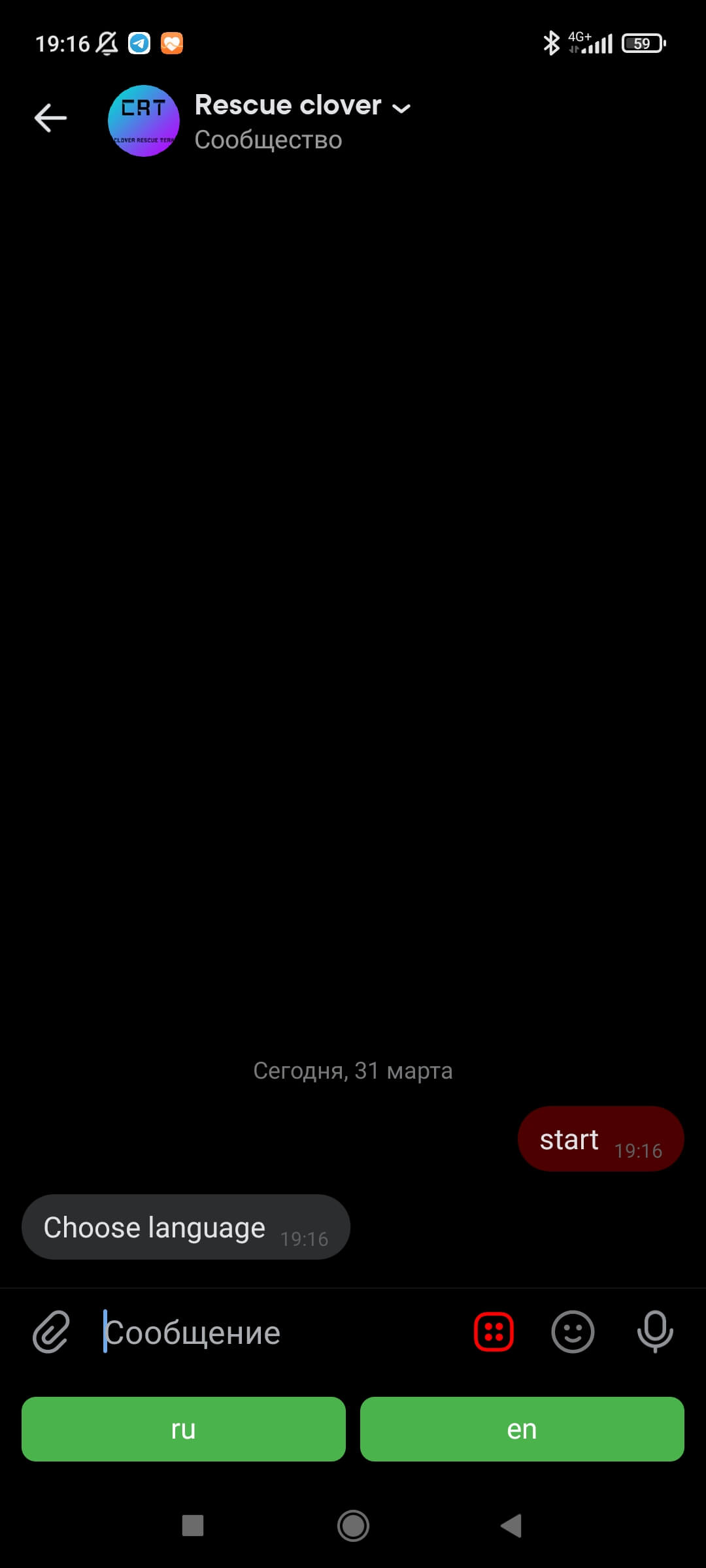Select the en language button
706x1568 pixels.
[522, 1429]
